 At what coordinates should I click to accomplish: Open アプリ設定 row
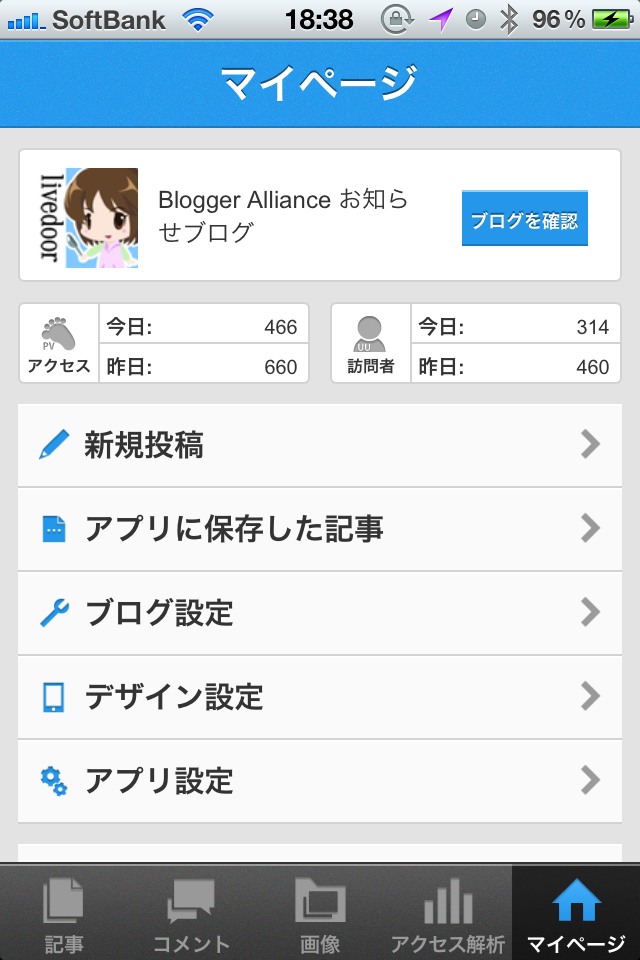[x=320, y=781]
